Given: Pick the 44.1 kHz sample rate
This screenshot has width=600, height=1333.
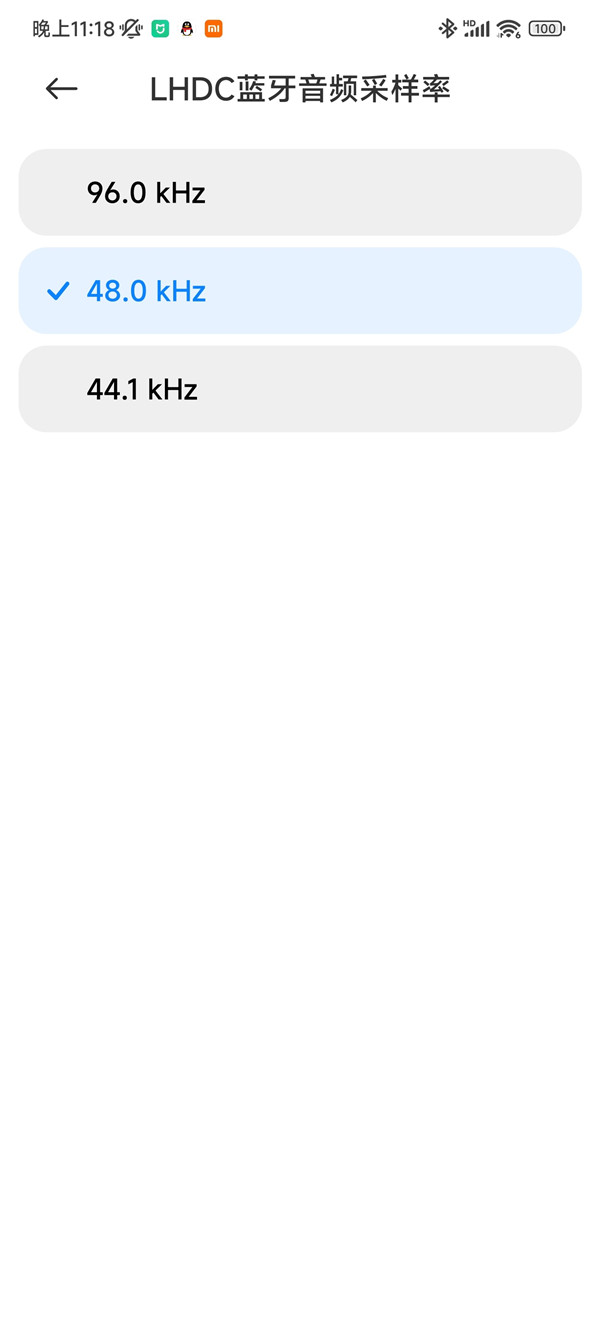Looking at the screenshot, I should [x=300, y=389].
